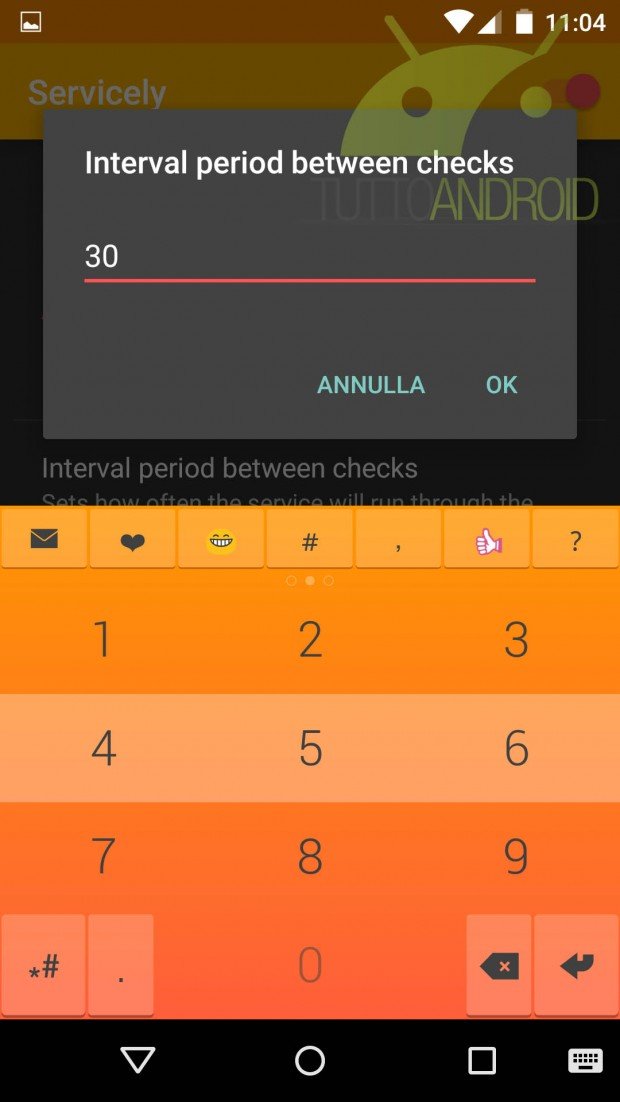Type digit 9 on the keypad
This screenshot has width=620, height=1102.
coord(517,857)
